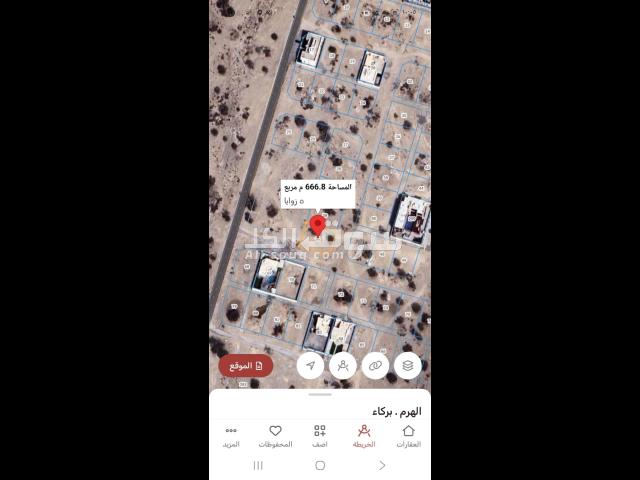Open the المزيد more tab
The image size is (640, 480).
click(x=231, y=436)
